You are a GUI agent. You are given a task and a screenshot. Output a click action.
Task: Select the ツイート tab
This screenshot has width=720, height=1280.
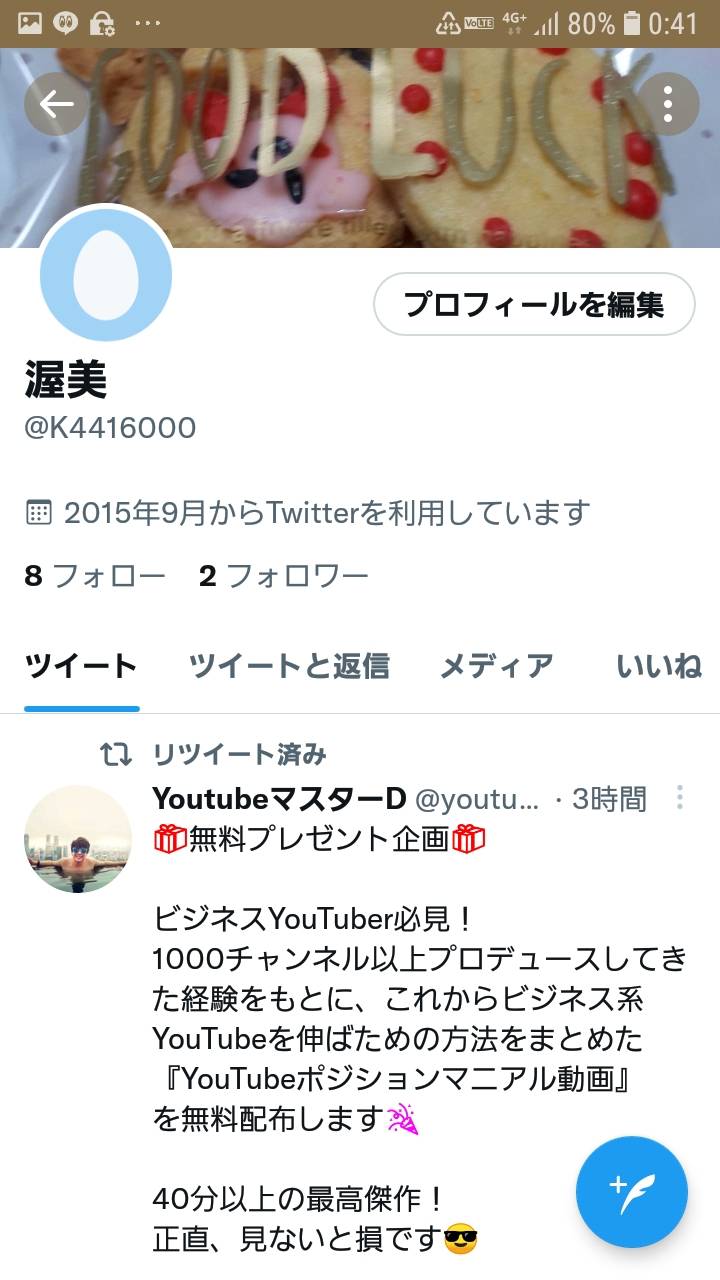(81, 666)
